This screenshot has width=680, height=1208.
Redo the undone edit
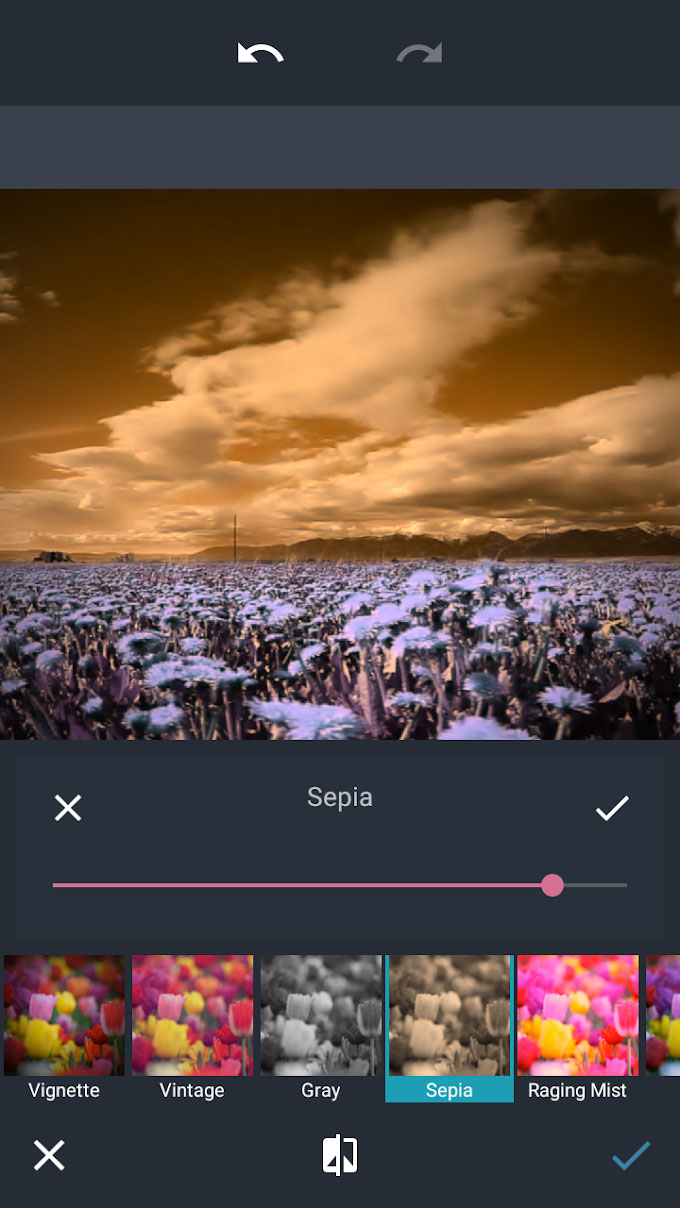point(419,53)
